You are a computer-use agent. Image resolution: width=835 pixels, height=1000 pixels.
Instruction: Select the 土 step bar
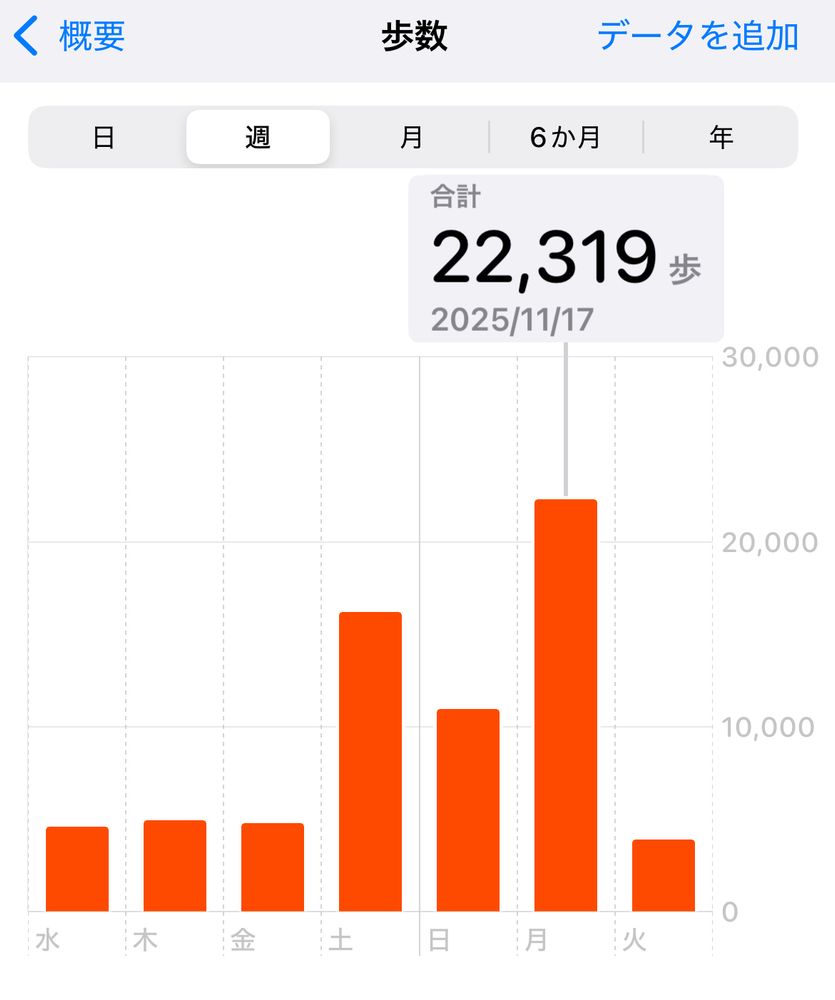370,761
